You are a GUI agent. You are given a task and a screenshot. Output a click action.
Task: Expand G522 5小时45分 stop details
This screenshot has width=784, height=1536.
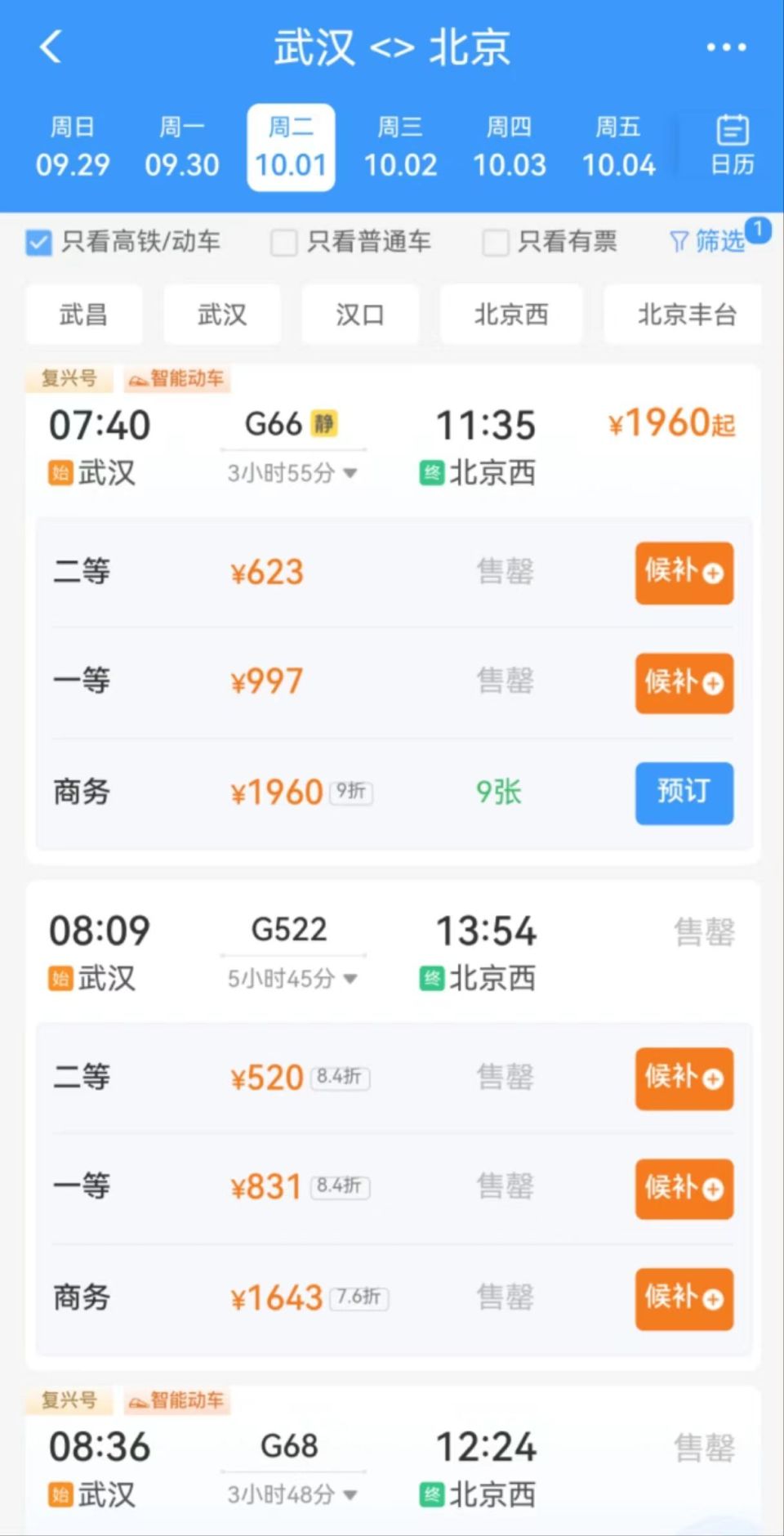(x=292, y=979)
